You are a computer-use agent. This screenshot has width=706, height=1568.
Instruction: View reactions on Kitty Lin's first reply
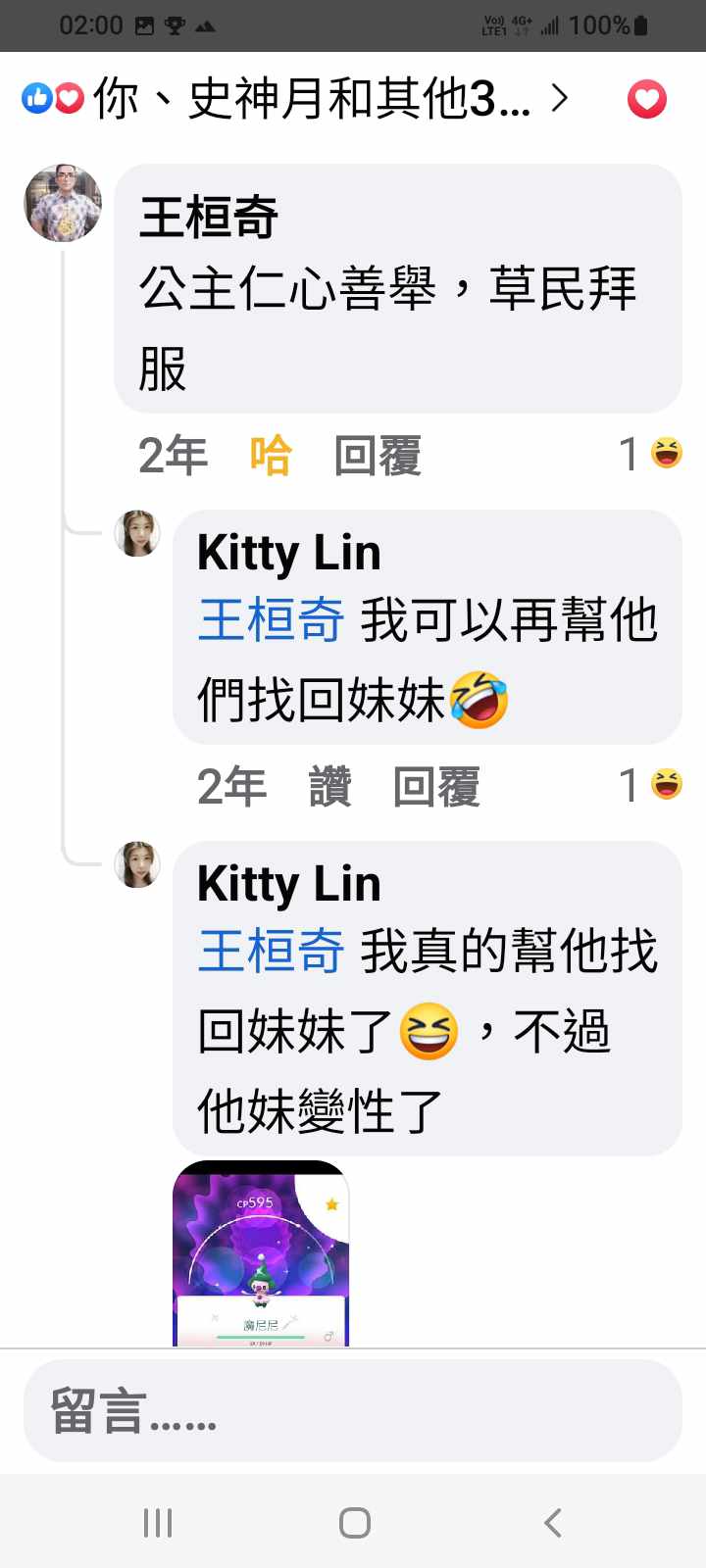[651, 785]
